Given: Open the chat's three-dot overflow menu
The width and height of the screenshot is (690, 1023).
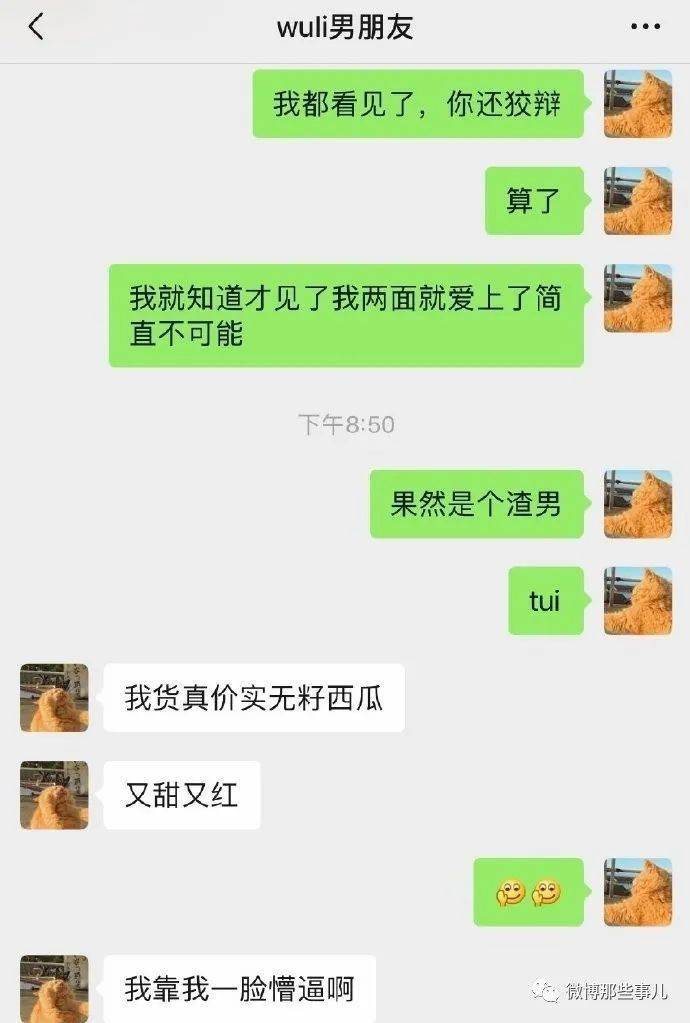Looking at the screenshot, I should (645, 28).
